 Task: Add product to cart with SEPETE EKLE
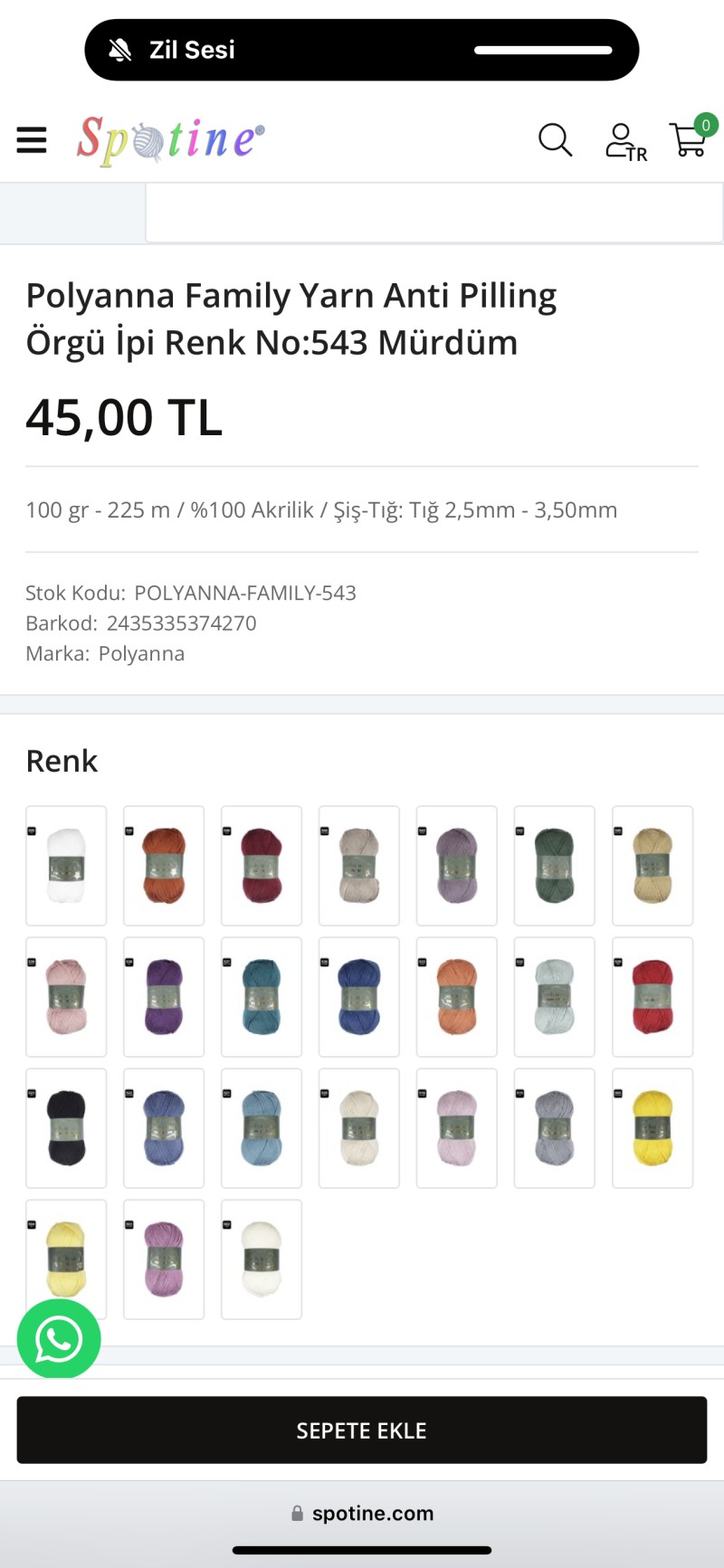click(362, 1430)
